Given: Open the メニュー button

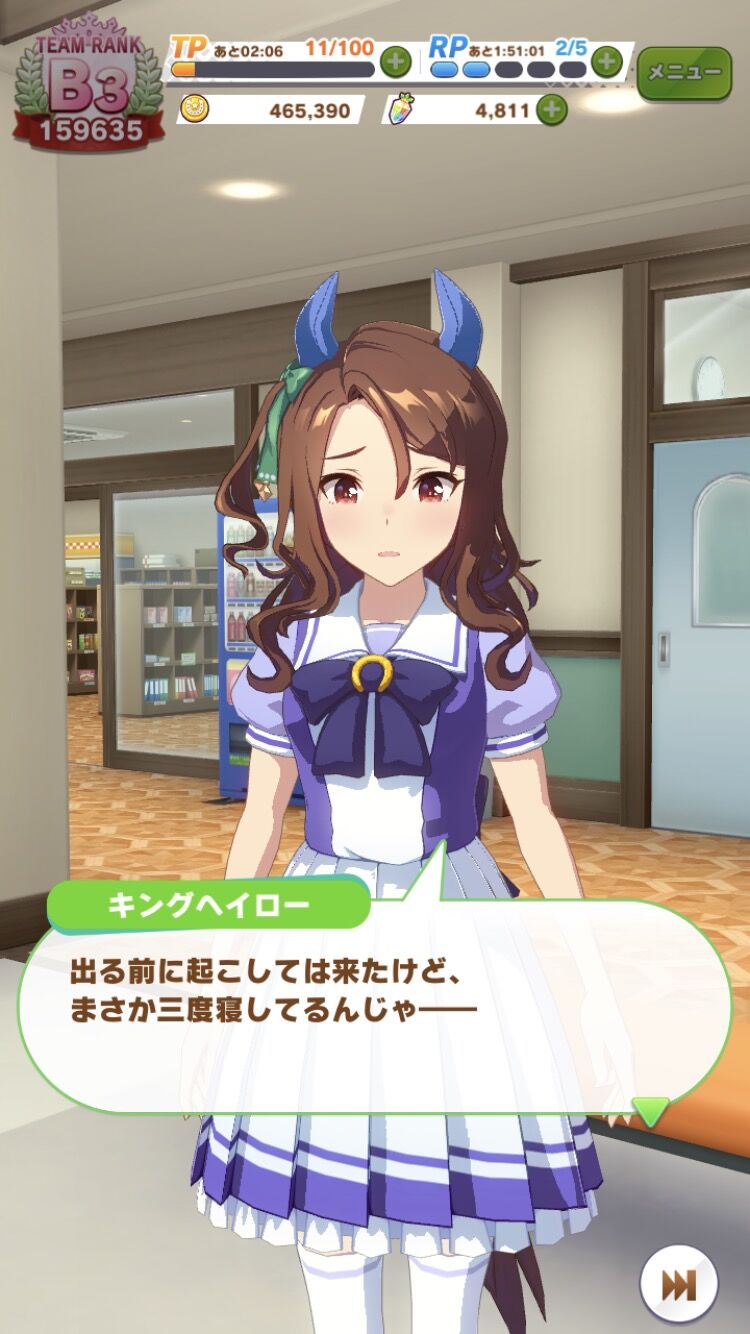Looking at the screenshot, I should [686, 72].
